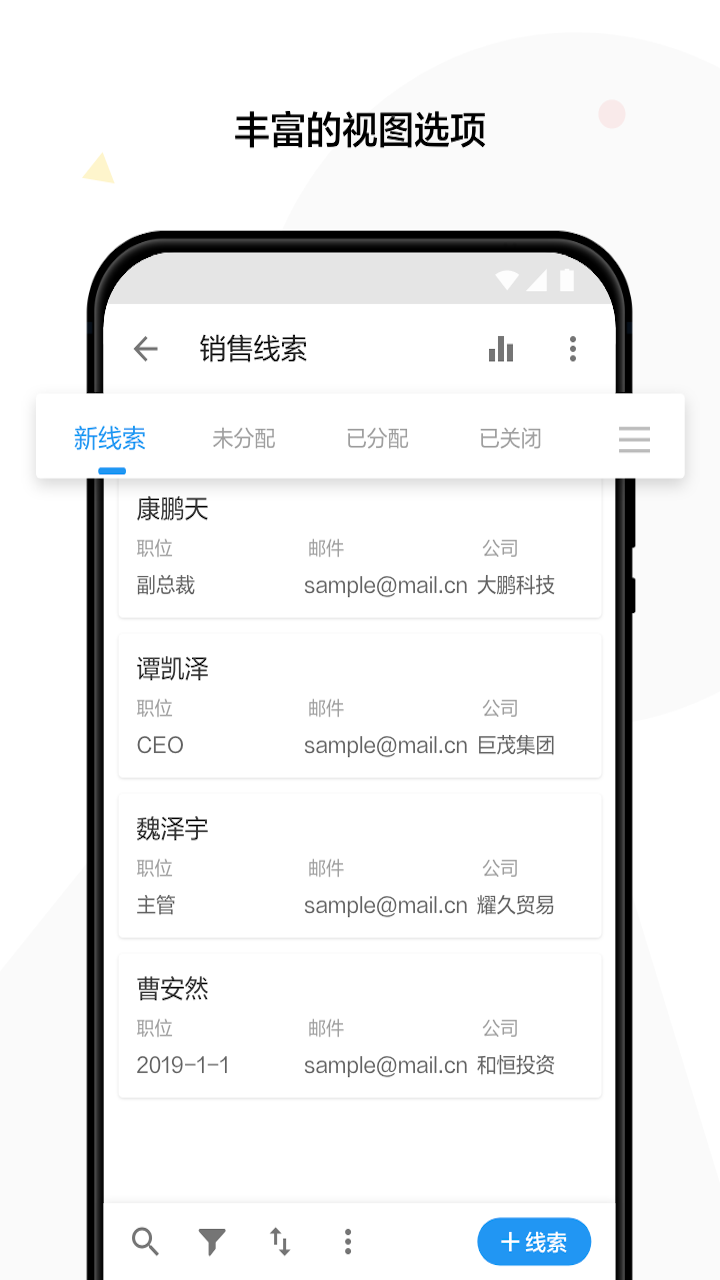Viewport: 720px width, 1280px height.
Task: Tap the search icon in bottom bar
Action: (x=145, y=1242)
